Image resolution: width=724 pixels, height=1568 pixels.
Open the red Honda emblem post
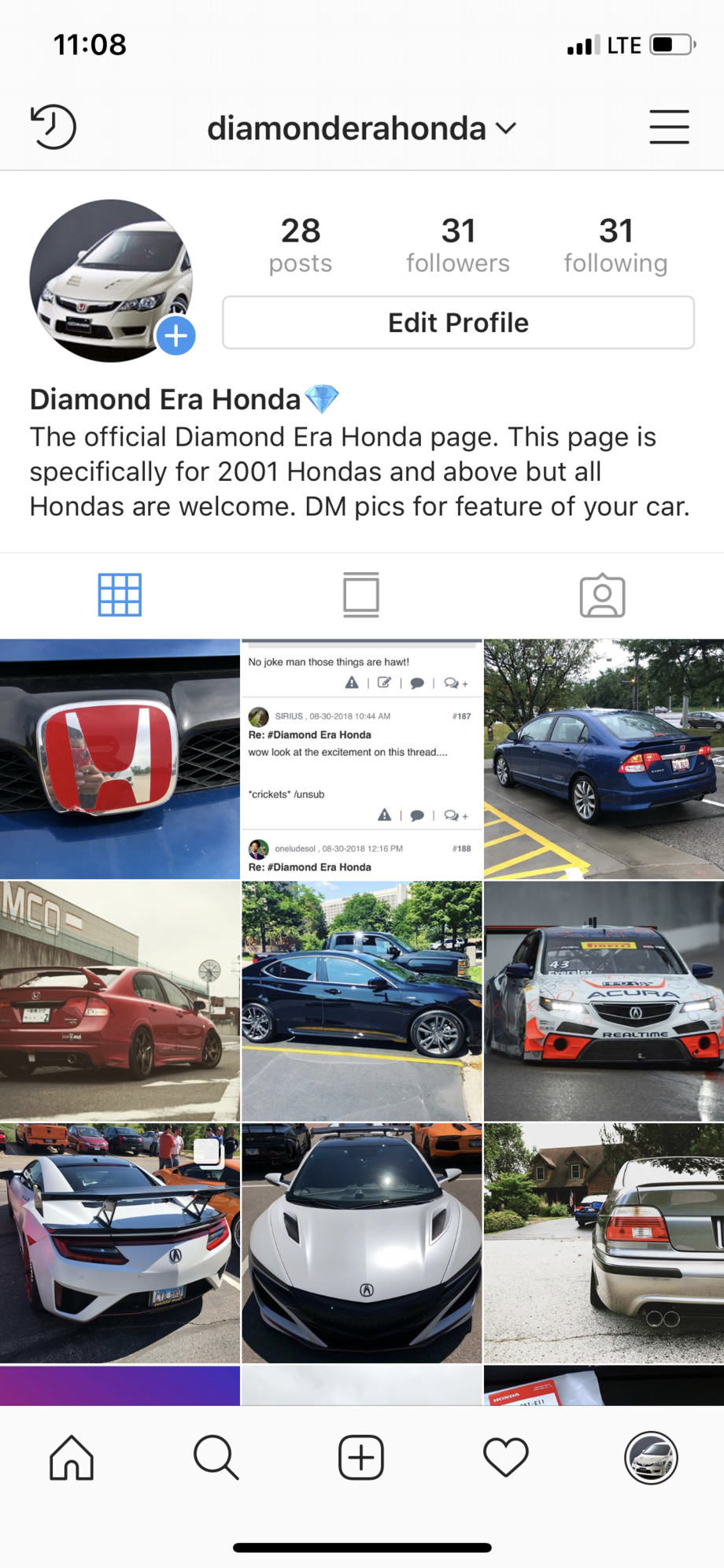click(120, 759)
